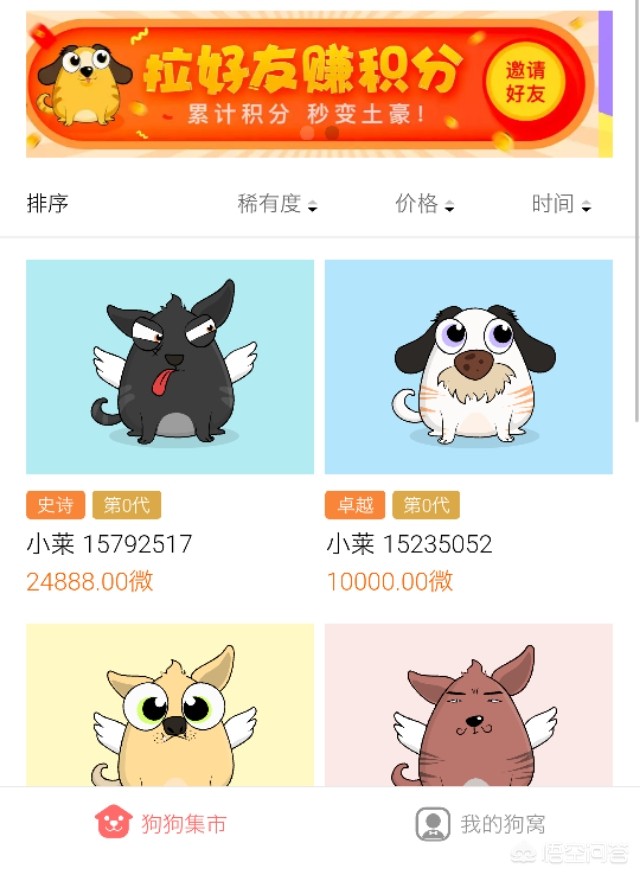Open dog card 小莱 15792517
This screenshot has width=640, height=875.
pos(170,367)
